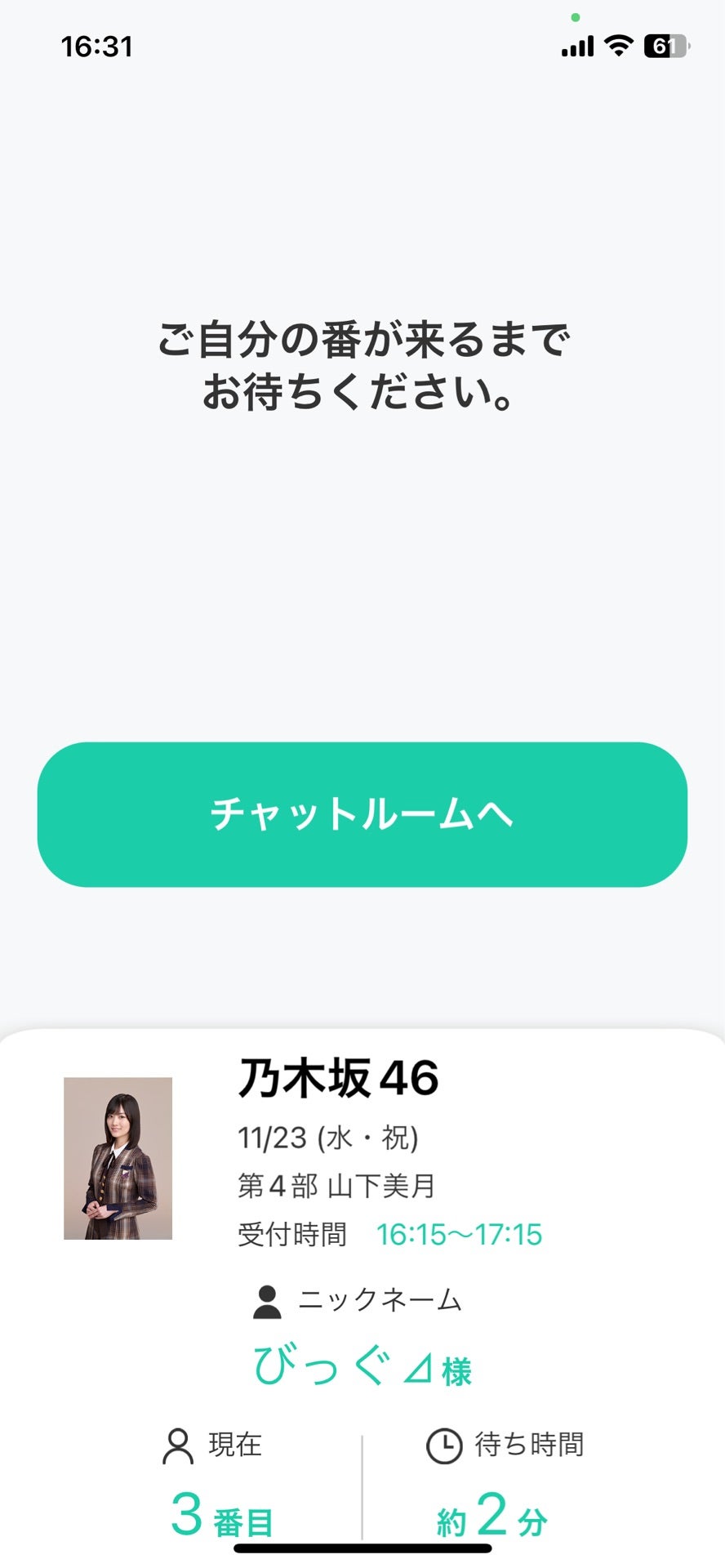Viewport: 725px width, 1568px height.
Task: Tap the Wi-Fi icon in status bar
Action: [618, 47]
